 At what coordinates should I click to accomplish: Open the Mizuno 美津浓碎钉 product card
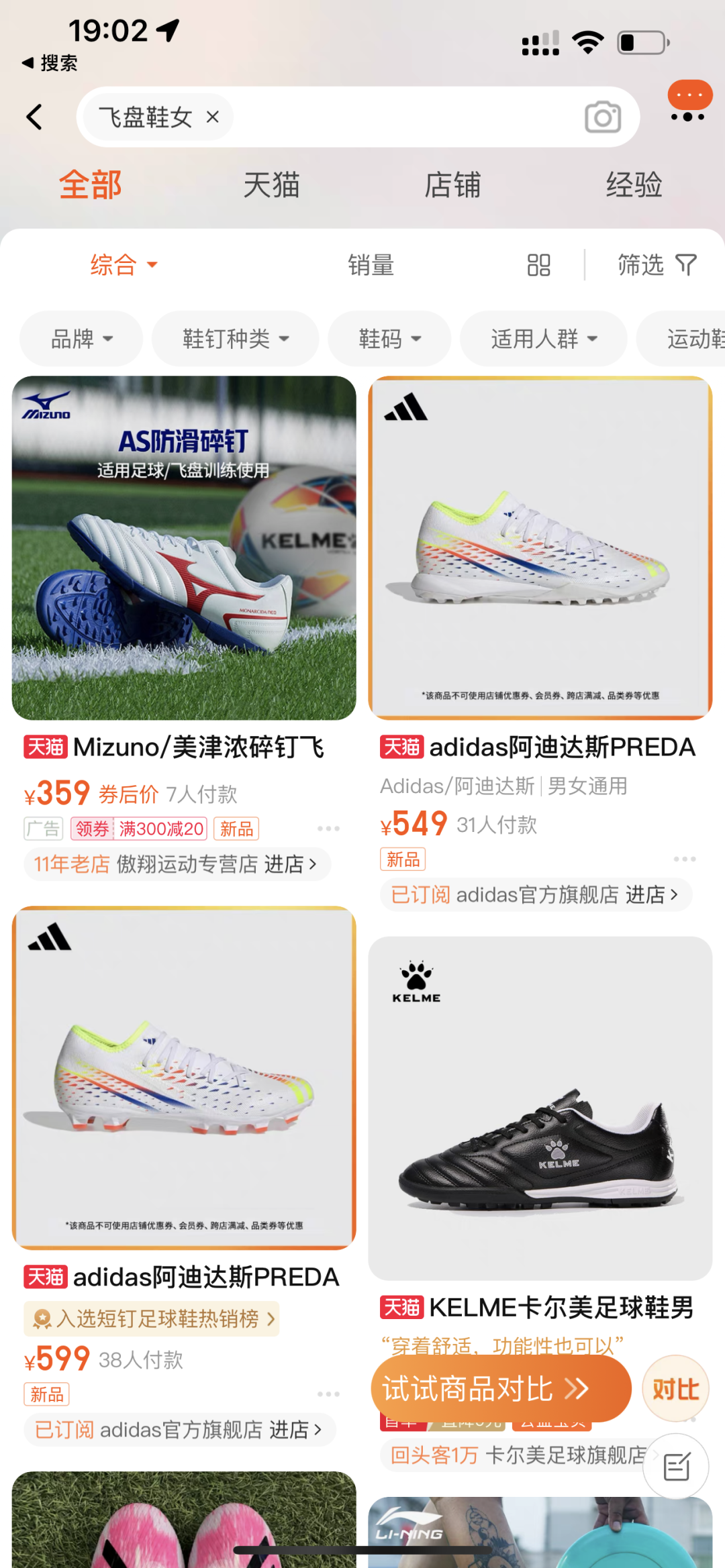click(184, 547)
